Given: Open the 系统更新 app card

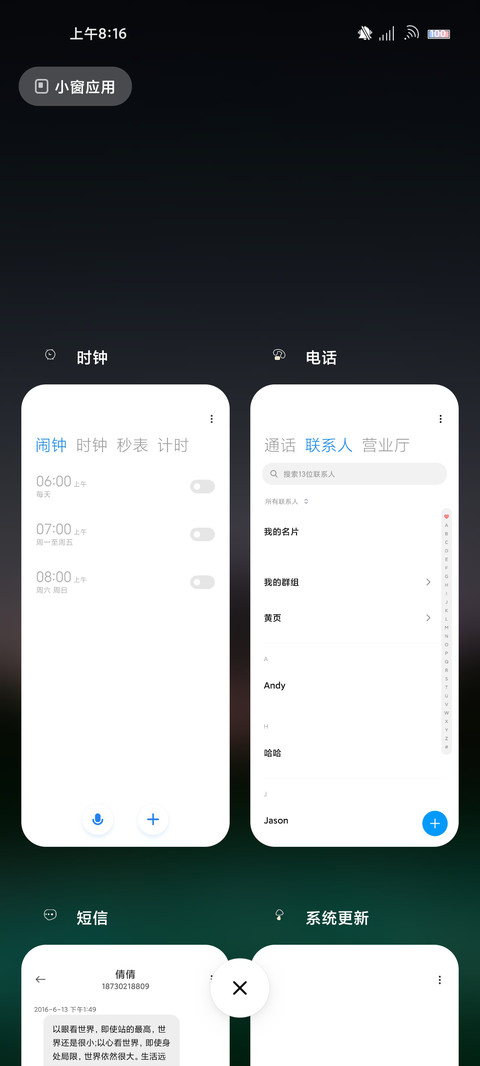Looking at the screenshot, I should tap(354, 1005).
